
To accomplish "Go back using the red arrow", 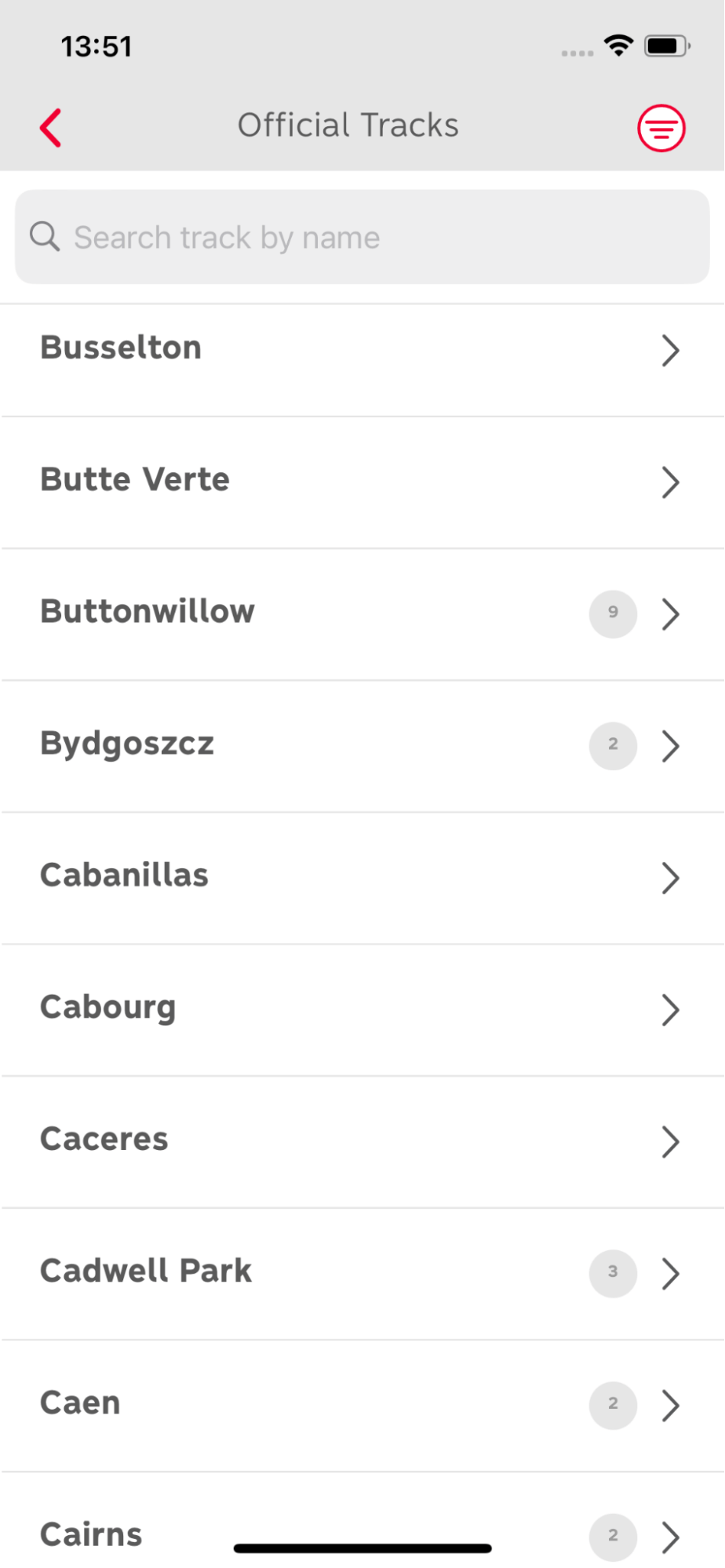I will tap(51, 128).
